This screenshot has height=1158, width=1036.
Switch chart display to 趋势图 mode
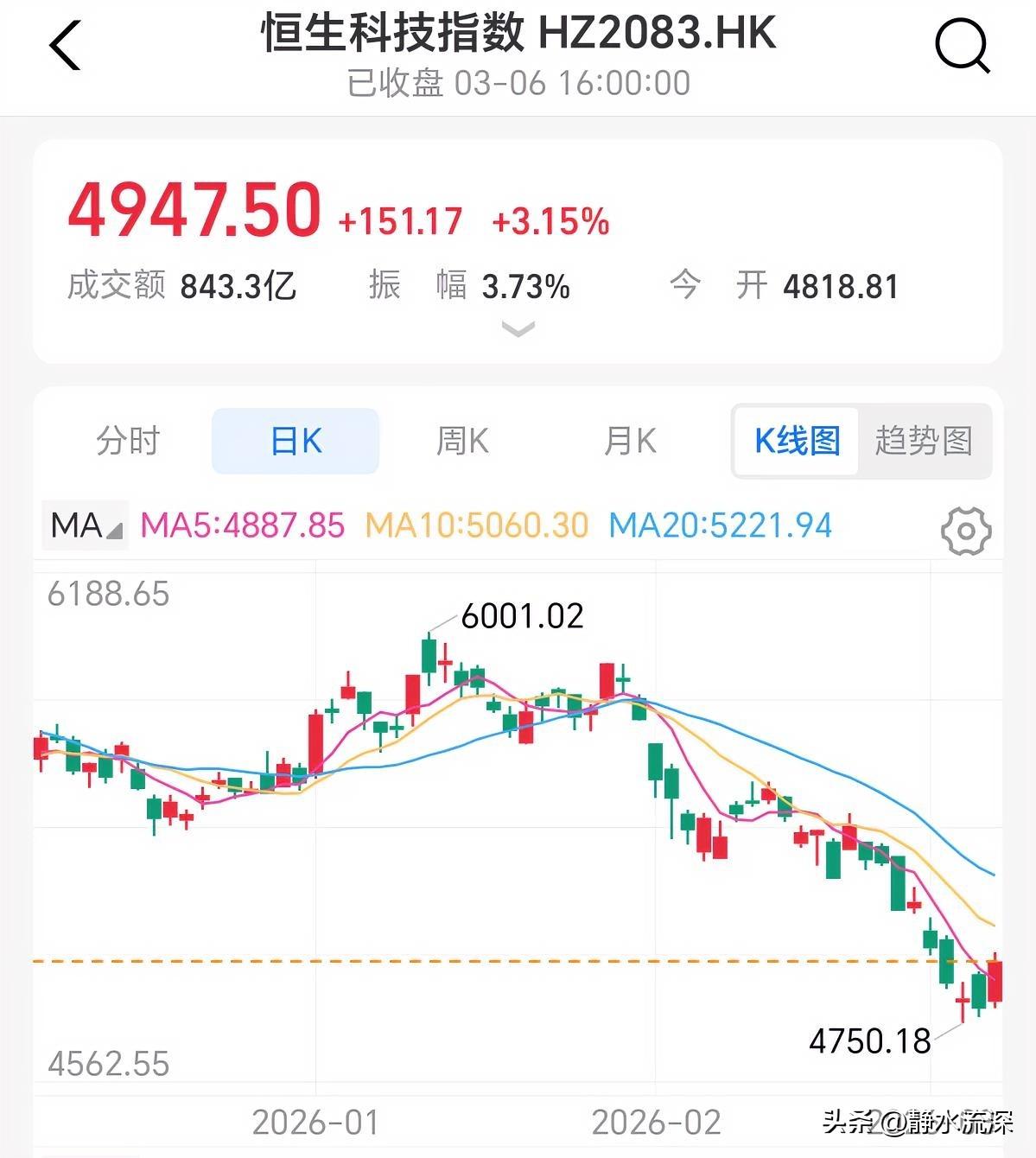click(x=924, y=441)
